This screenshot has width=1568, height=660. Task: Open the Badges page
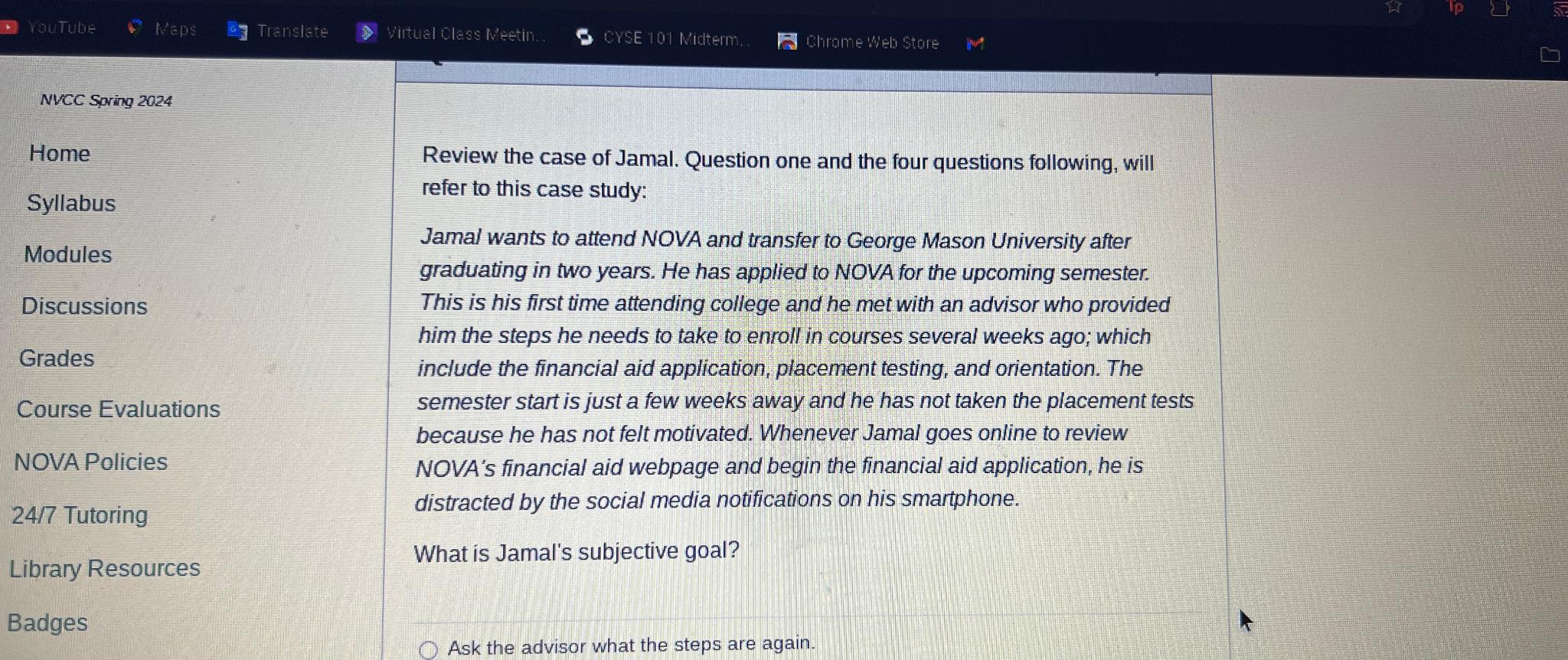tap(47, 623)
